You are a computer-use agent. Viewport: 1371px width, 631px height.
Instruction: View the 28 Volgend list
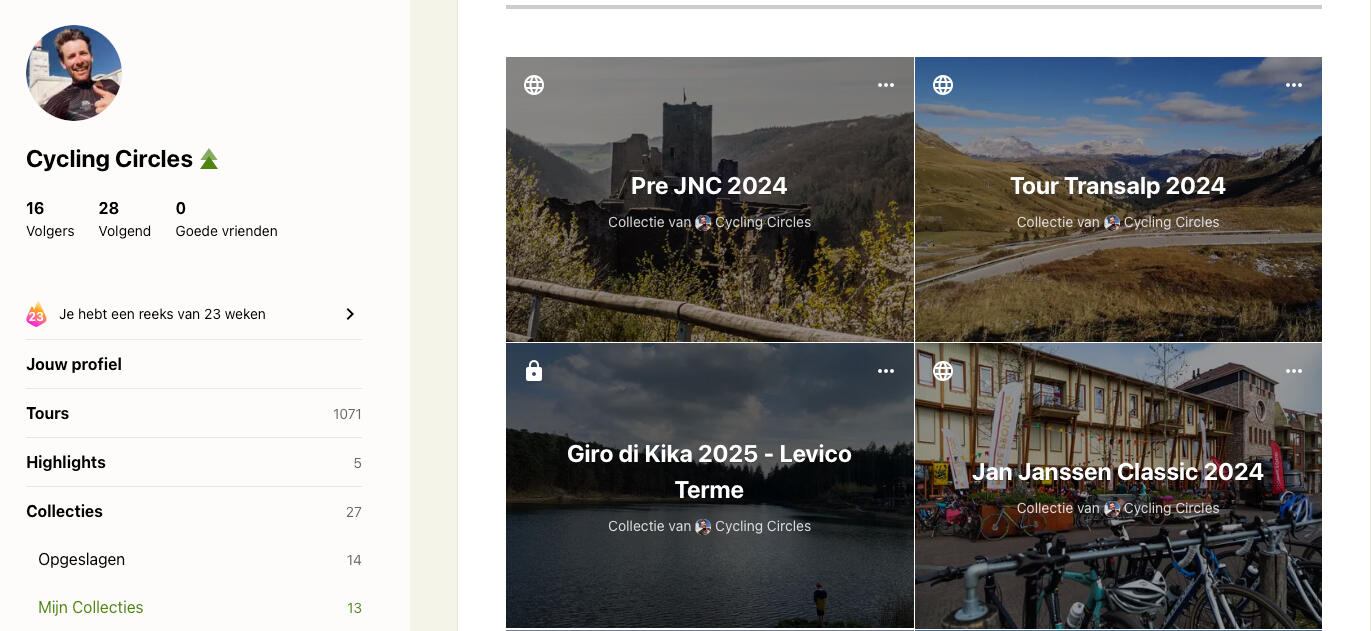[x=124, y=219]
